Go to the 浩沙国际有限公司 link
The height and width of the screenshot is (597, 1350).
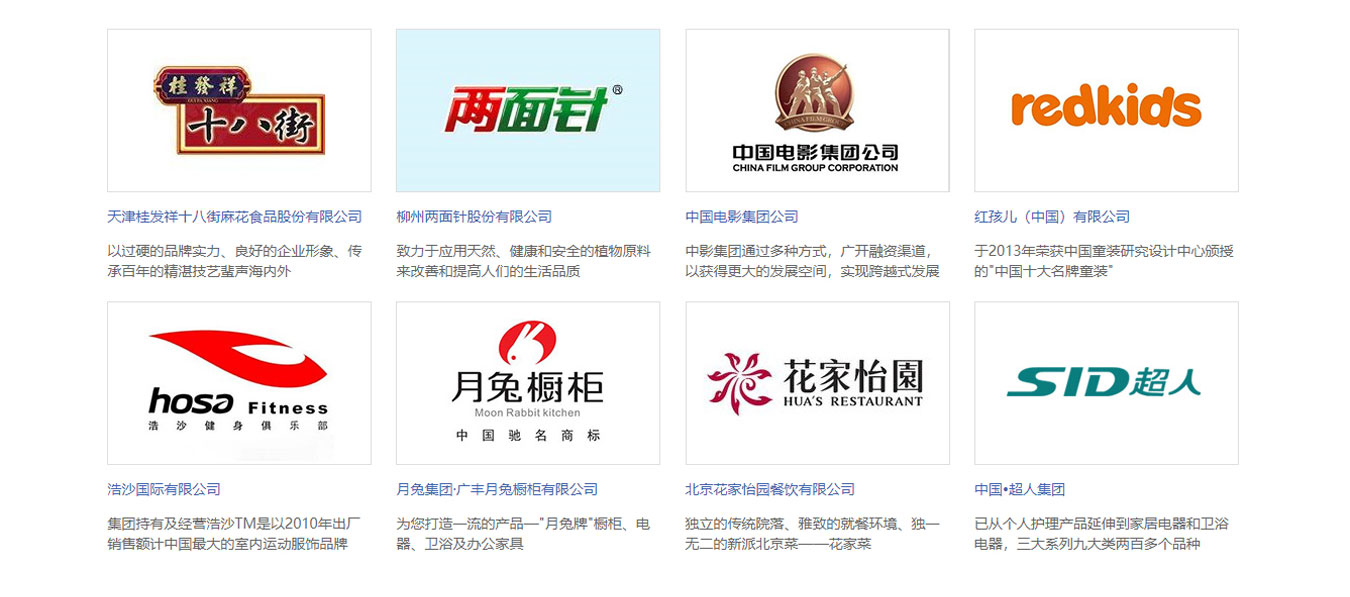pyautogui.click(x=164, y=490)
